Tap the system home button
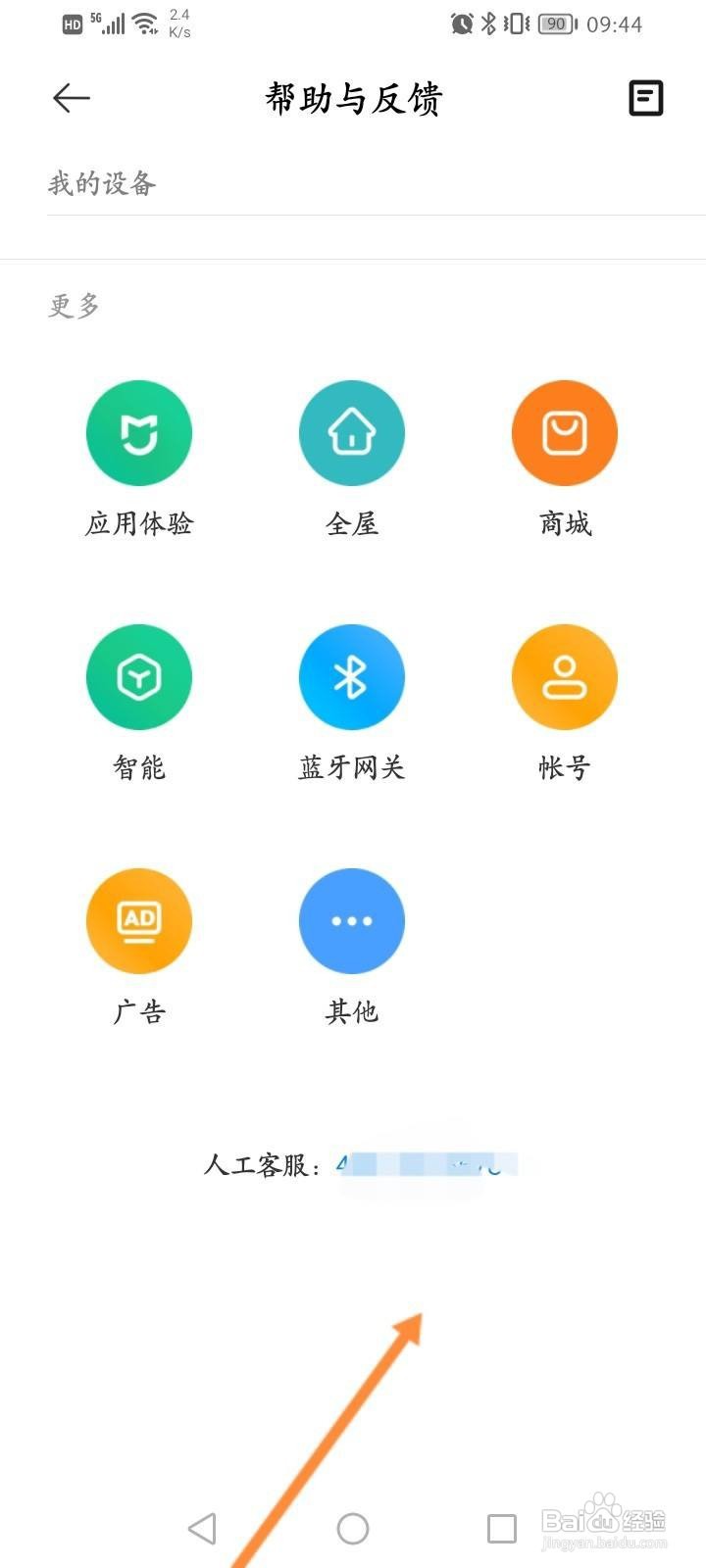706x1568 pixels. pos(353,1528)
